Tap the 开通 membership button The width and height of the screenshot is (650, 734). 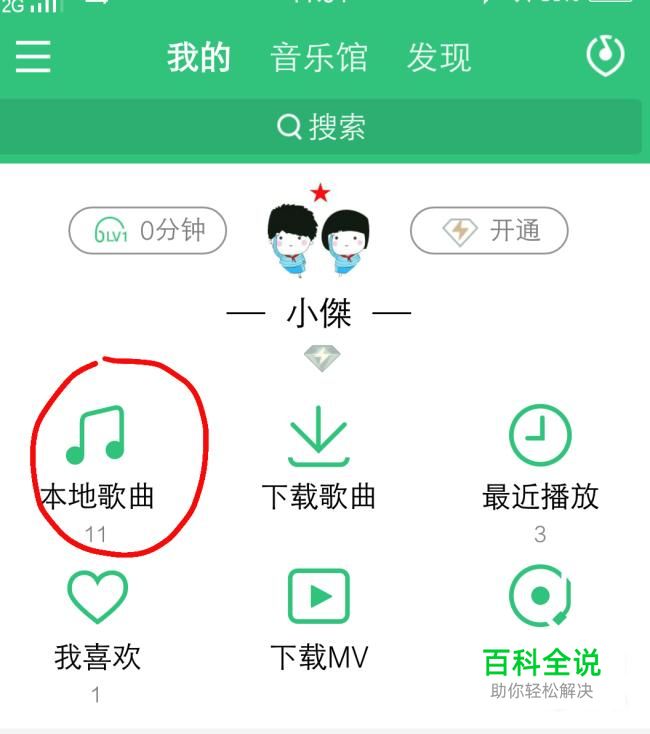click(489, 231)
